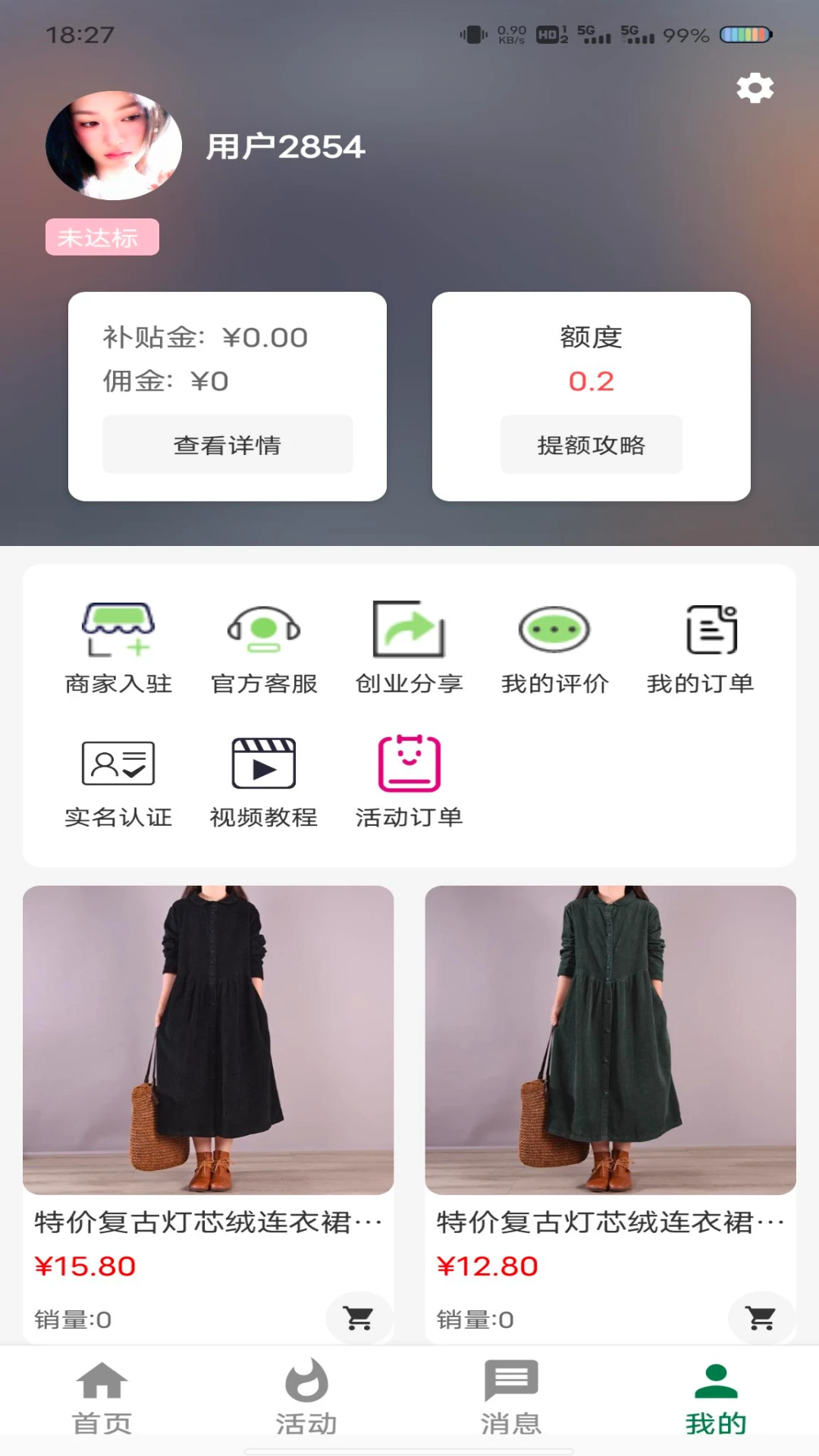Image resolution: width=819 pixels, height=1456 pixels.
Task: Add the ¥12.80 dress to cart
Action: [x=761, y=1319]
